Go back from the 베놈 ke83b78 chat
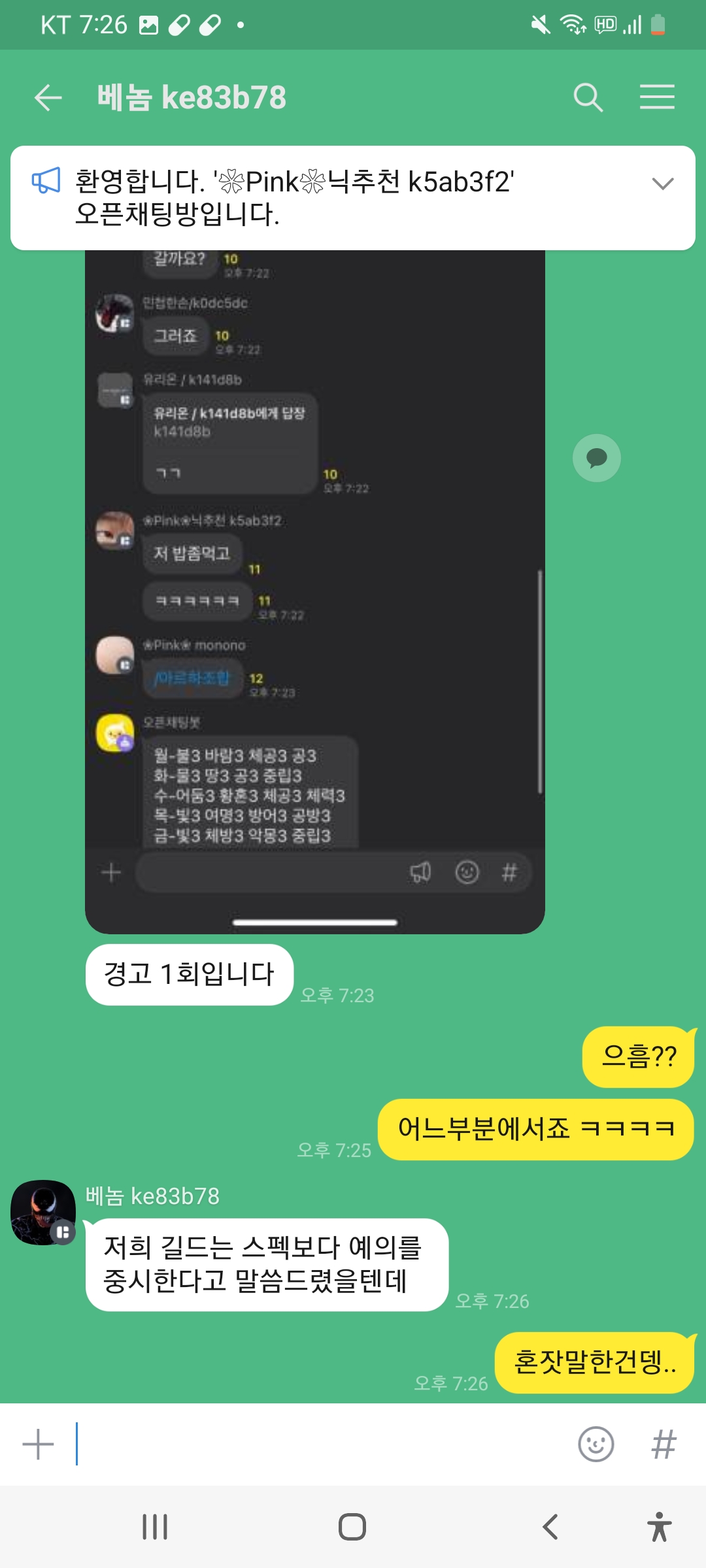Screen dimensions: 706x1568 coord(48,98)
